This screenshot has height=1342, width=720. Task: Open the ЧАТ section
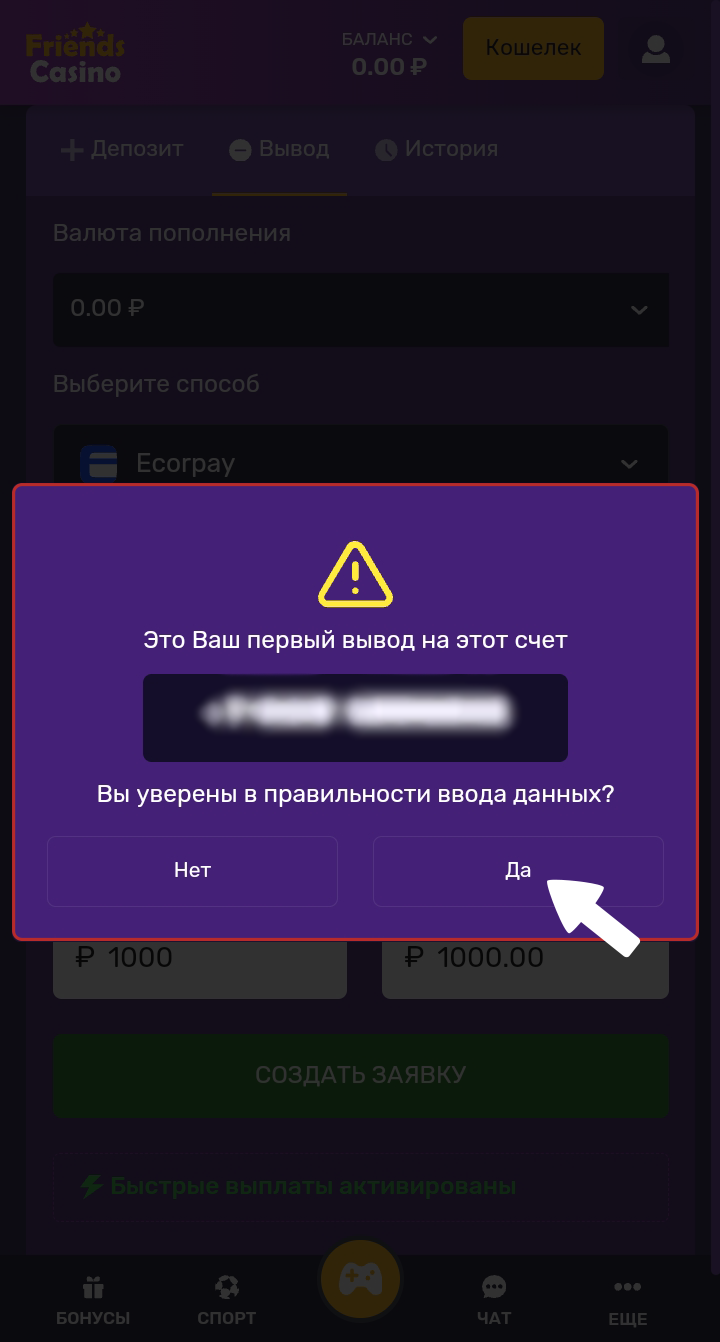494,1300
